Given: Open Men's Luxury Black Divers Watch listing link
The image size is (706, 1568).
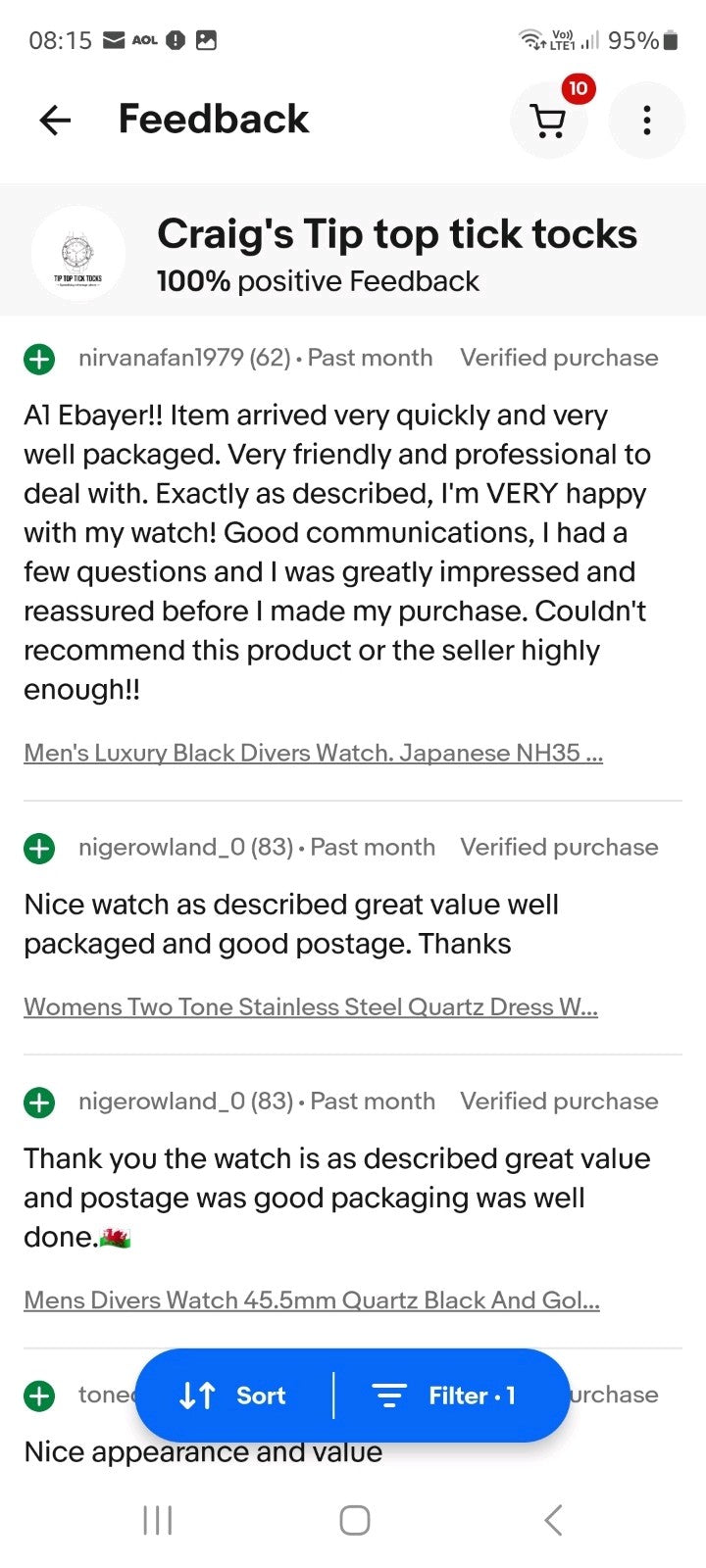Looking at the screenshot, I should [x=313, y=753].
